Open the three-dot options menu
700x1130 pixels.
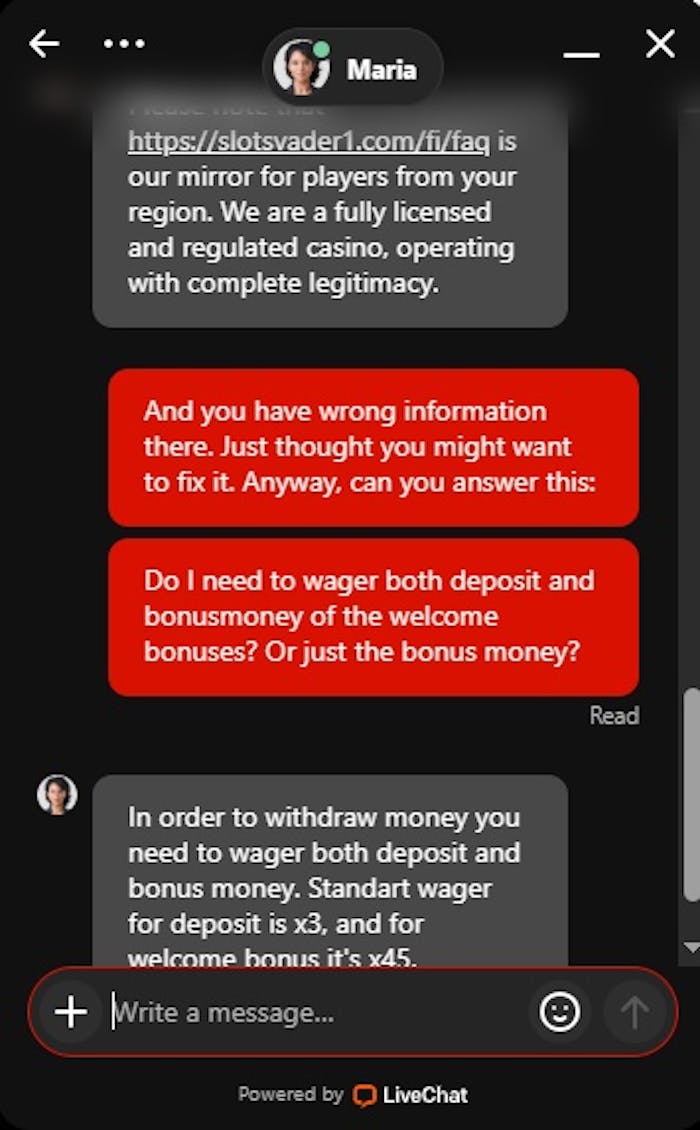coord(124,43)
